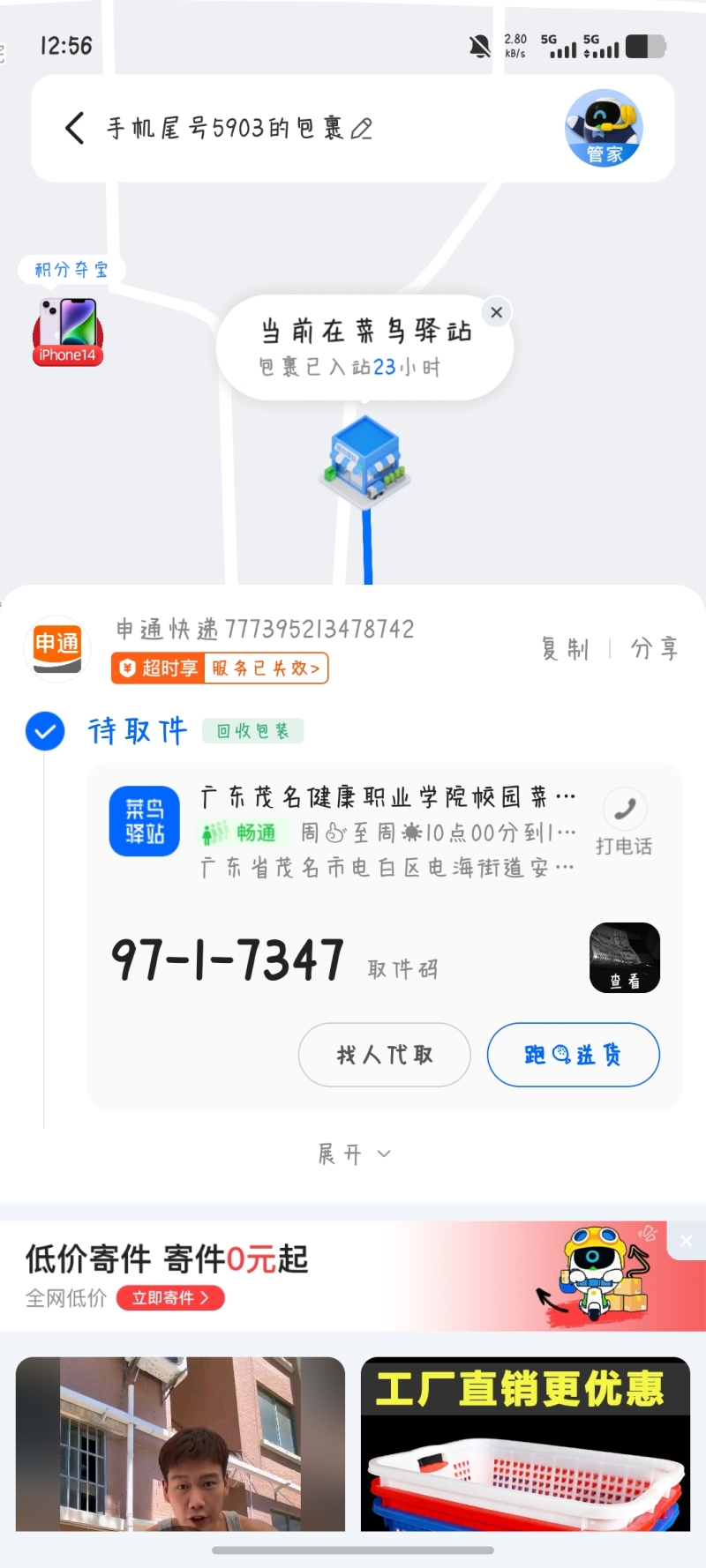Expand the tracking details with 展开
Image resolution: width=706 pixels, height=1568 pixels.
353,1154
